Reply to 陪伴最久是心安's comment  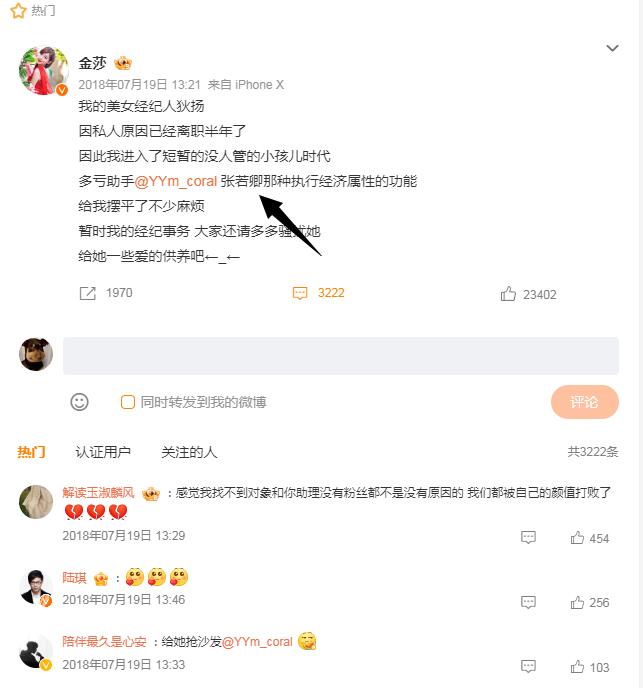[x=528, y=667]
